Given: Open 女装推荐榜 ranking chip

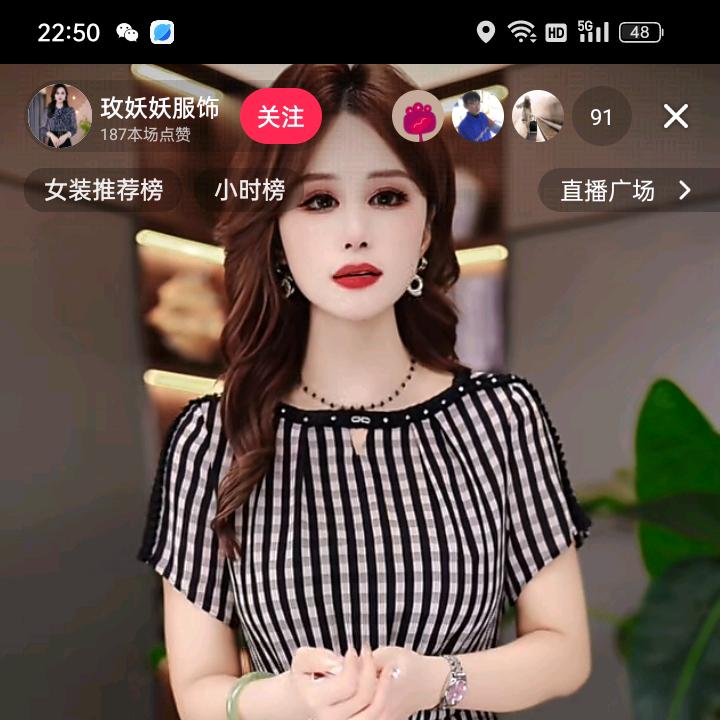Looking at the screenshot, I should click(x=103, y=190).
